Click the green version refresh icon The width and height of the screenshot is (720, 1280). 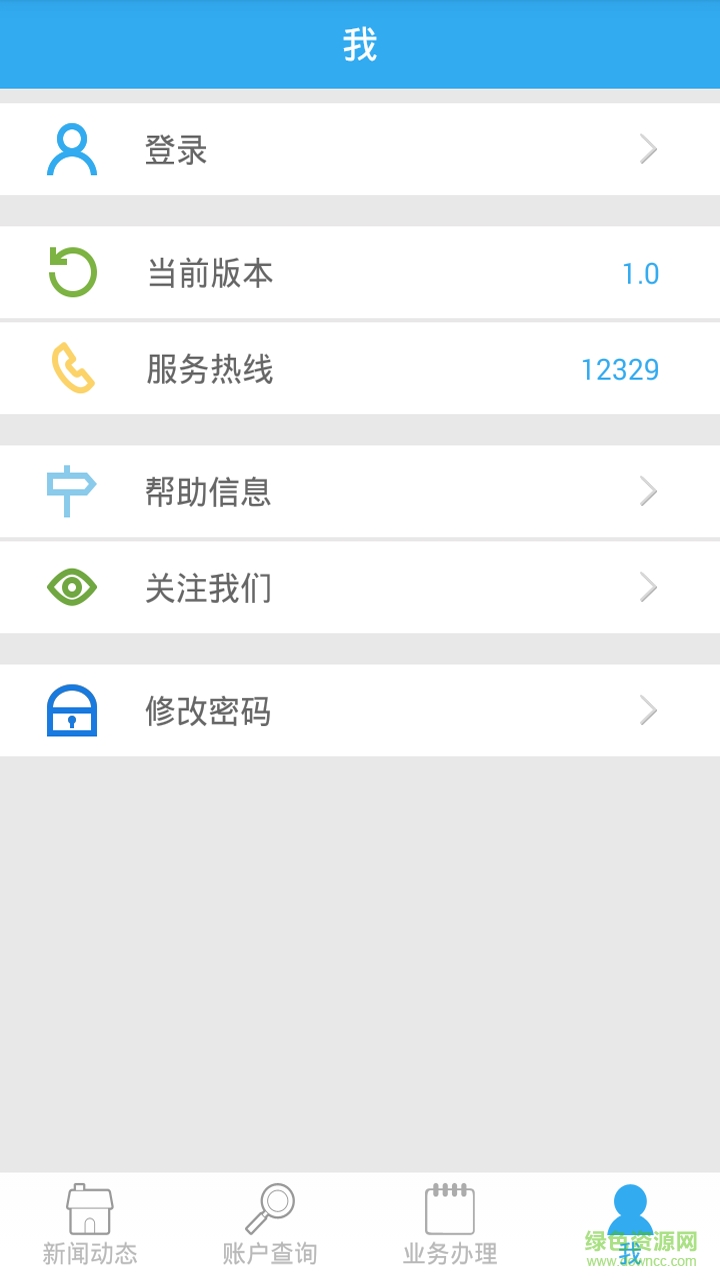[71, 271]
